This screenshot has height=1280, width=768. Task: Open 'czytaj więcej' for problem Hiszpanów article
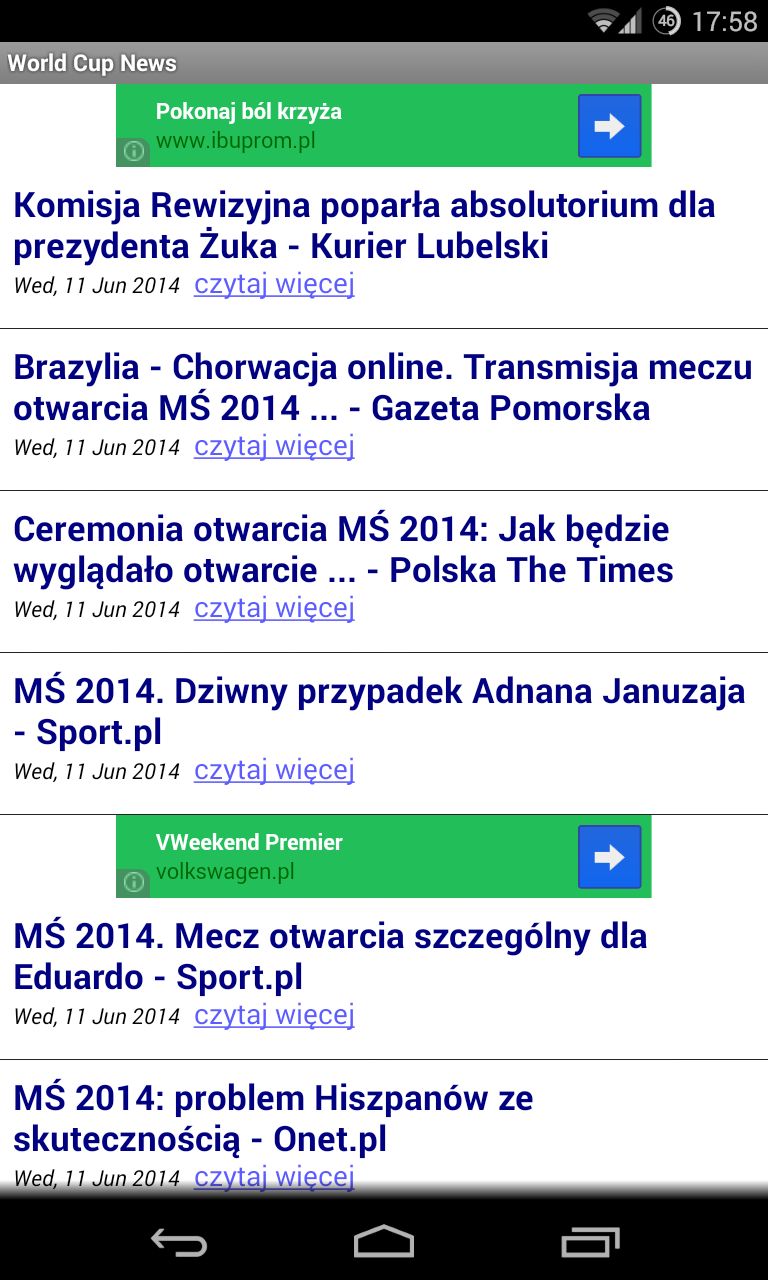(x=274, y=1177)
